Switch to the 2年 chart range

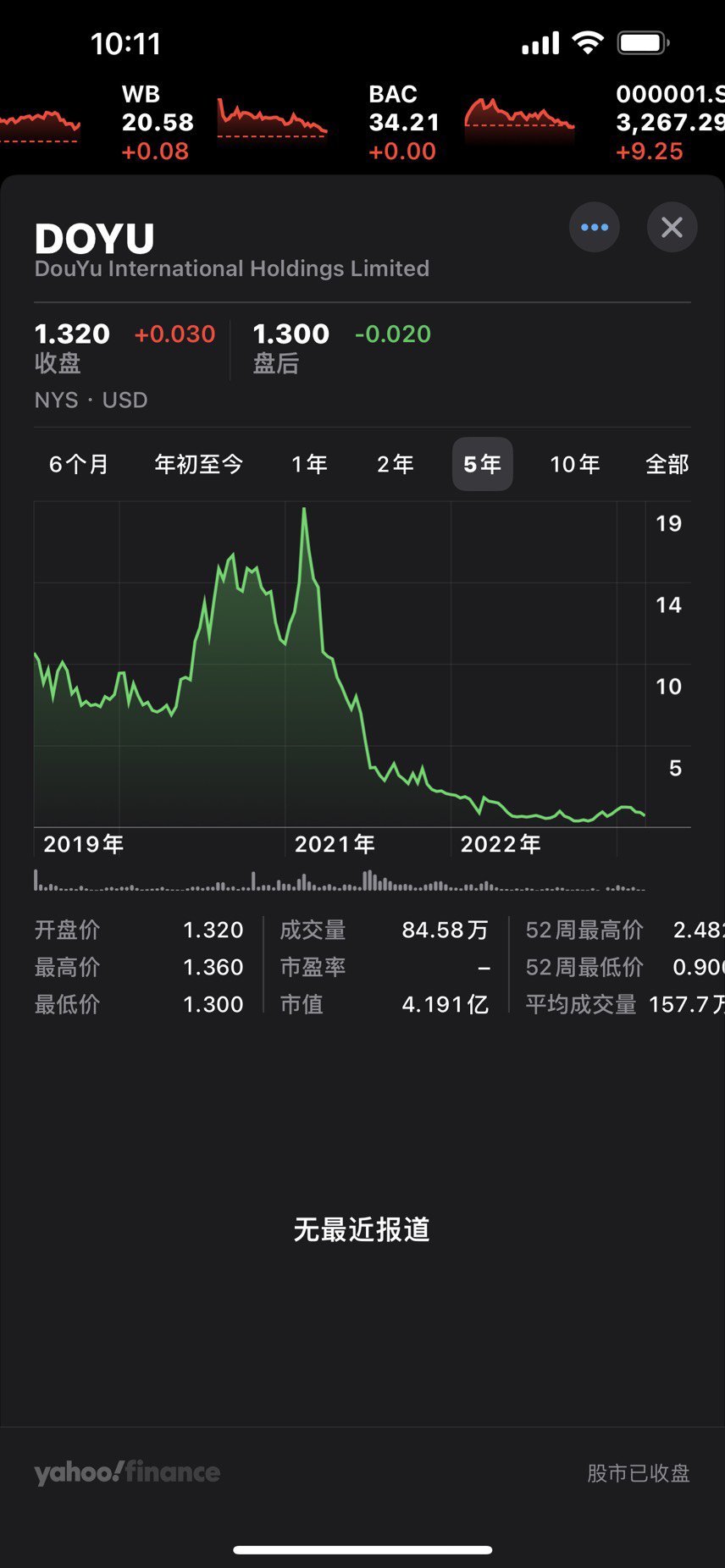396,464
